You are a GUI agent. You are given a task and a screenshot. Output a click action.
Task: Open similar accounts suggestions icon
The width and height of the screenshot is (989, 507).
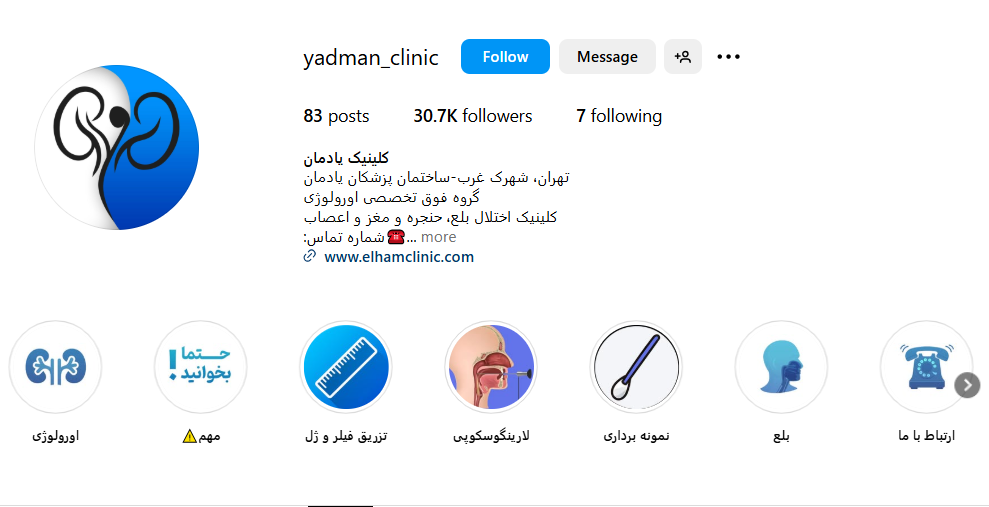pyautogui.click(x=683, y=57)
